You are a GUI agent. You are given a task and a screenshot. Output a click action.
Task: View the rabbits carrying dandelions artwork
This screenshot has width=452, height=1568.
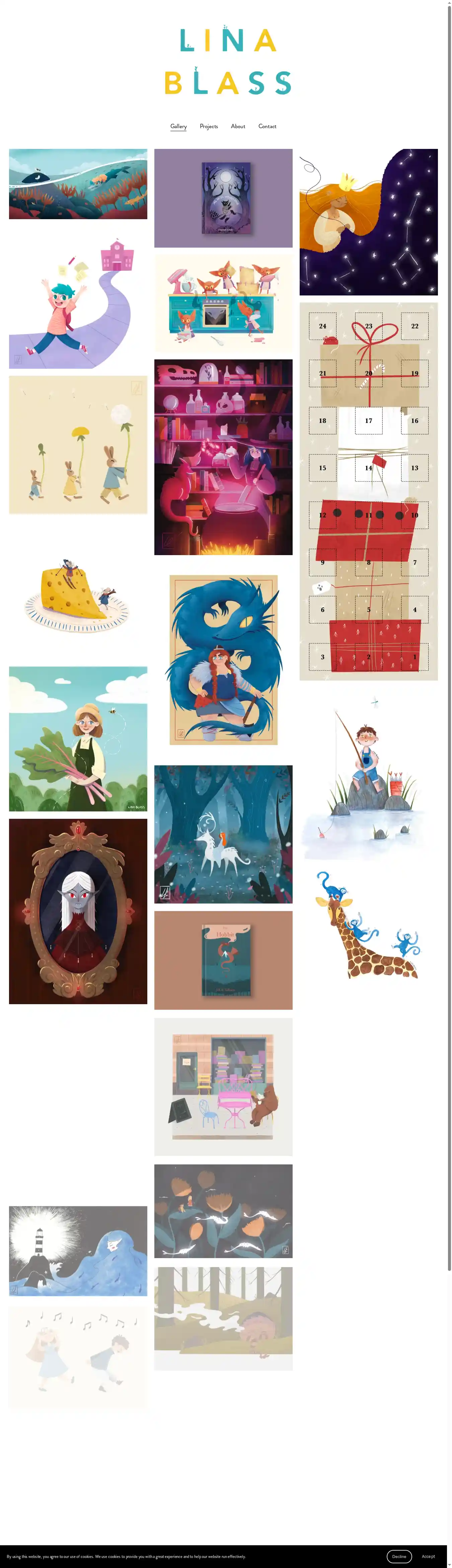pos(78,444)
